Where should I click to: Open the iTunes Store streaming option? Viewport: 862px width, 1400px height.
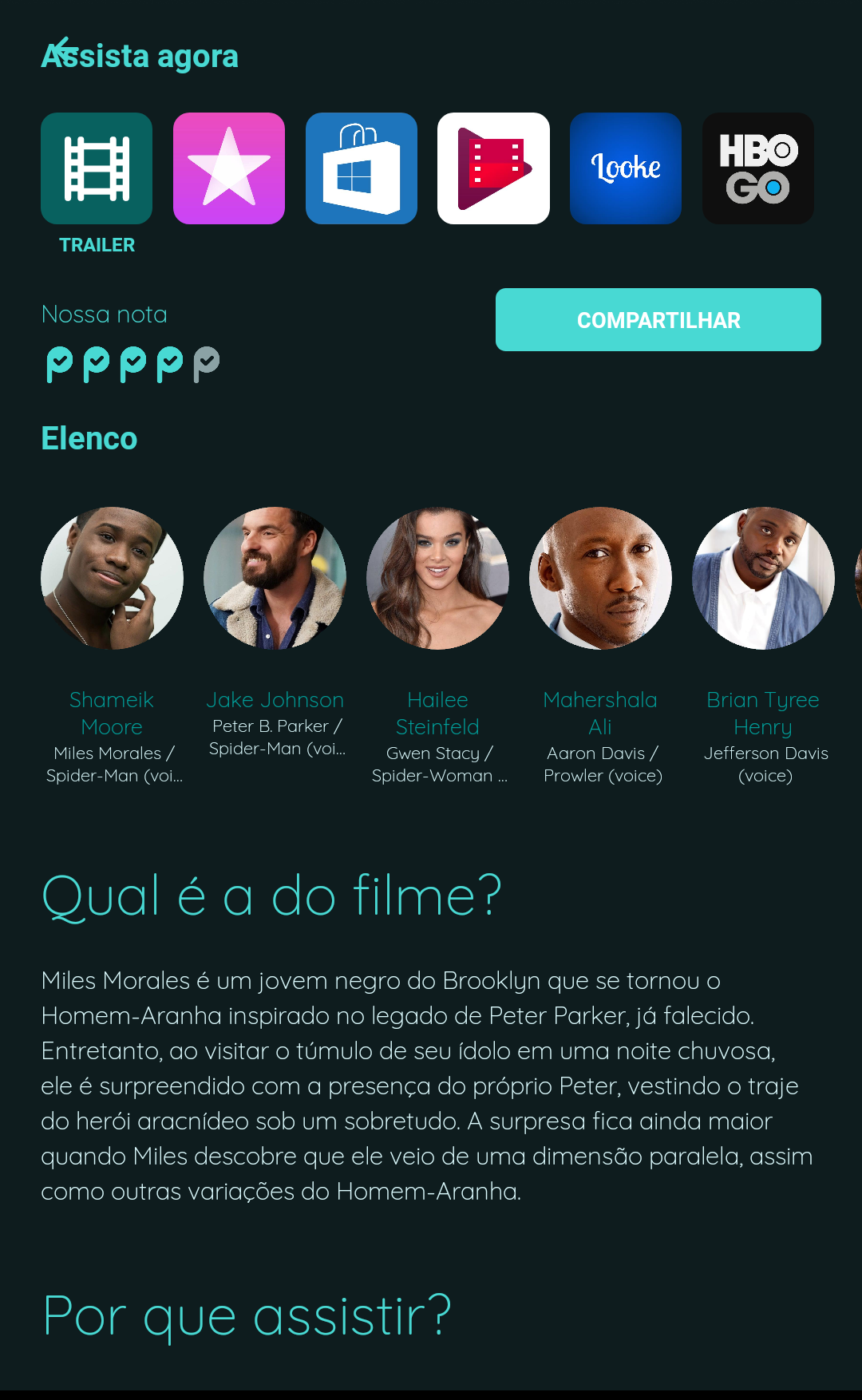coord(229,168)
